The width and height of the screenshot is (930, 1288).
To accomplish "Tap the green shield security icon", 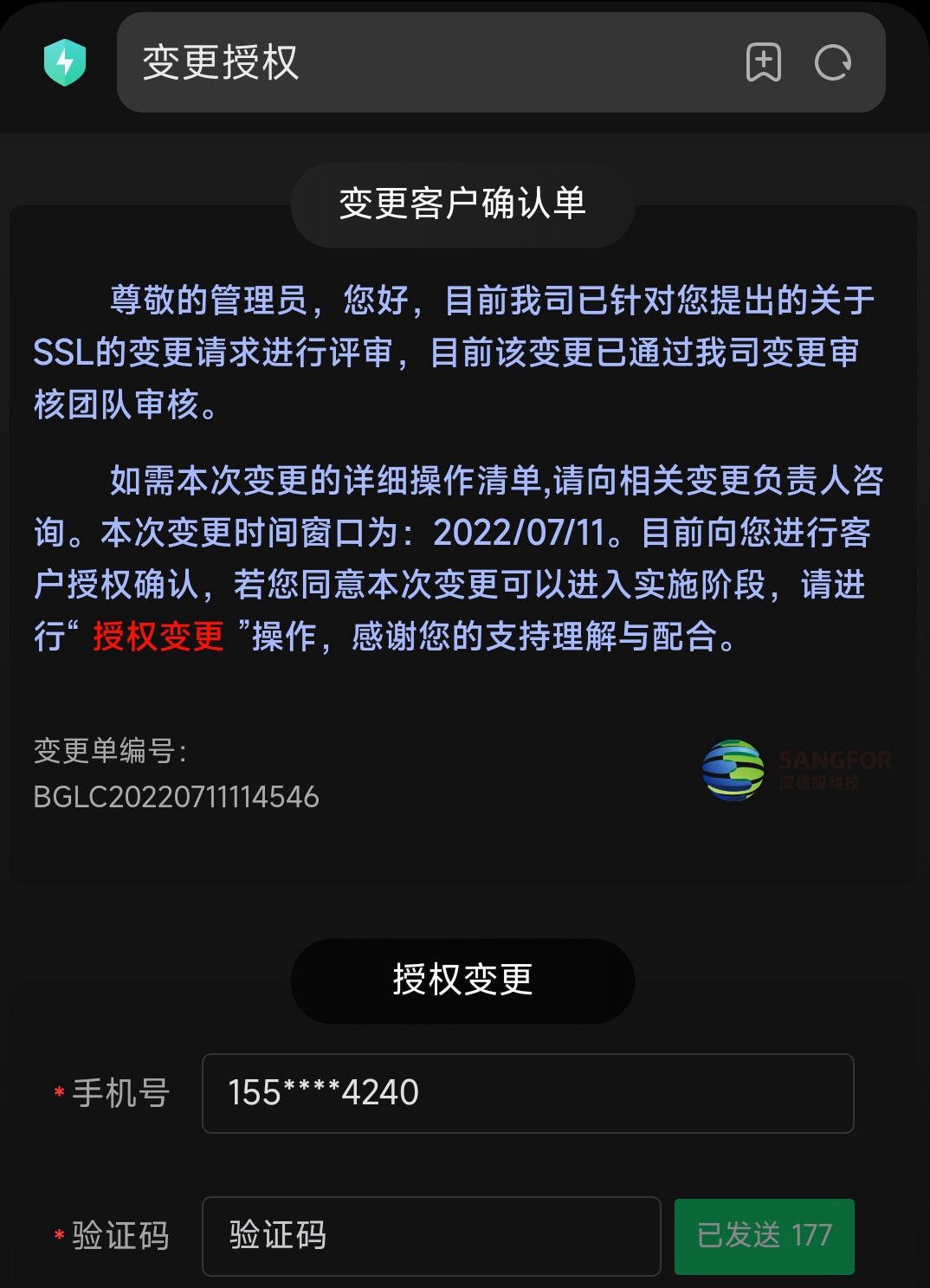I will 65,62.
